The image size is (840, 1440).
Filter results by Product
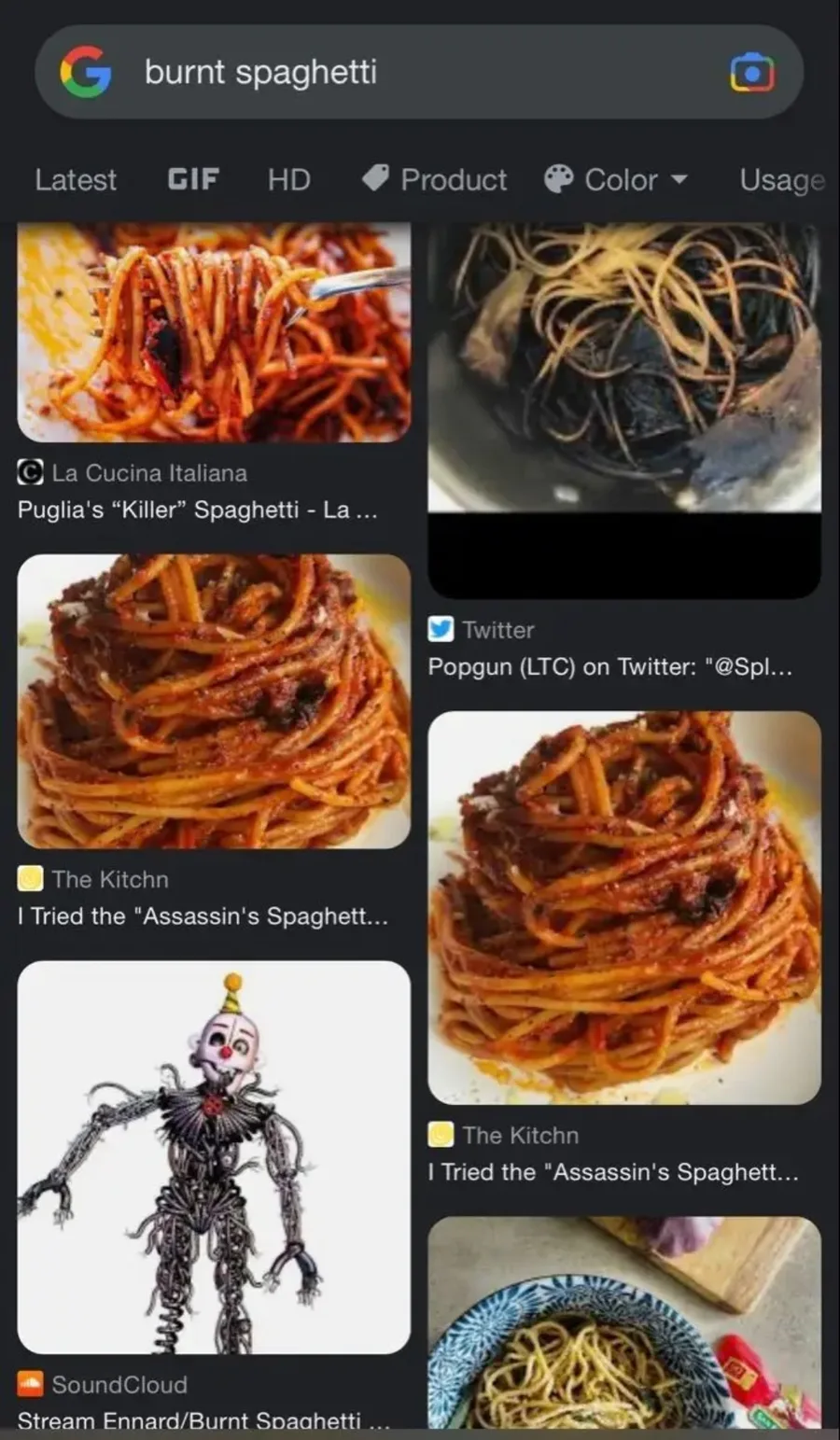pyautogui.click(x=435, y=179)
